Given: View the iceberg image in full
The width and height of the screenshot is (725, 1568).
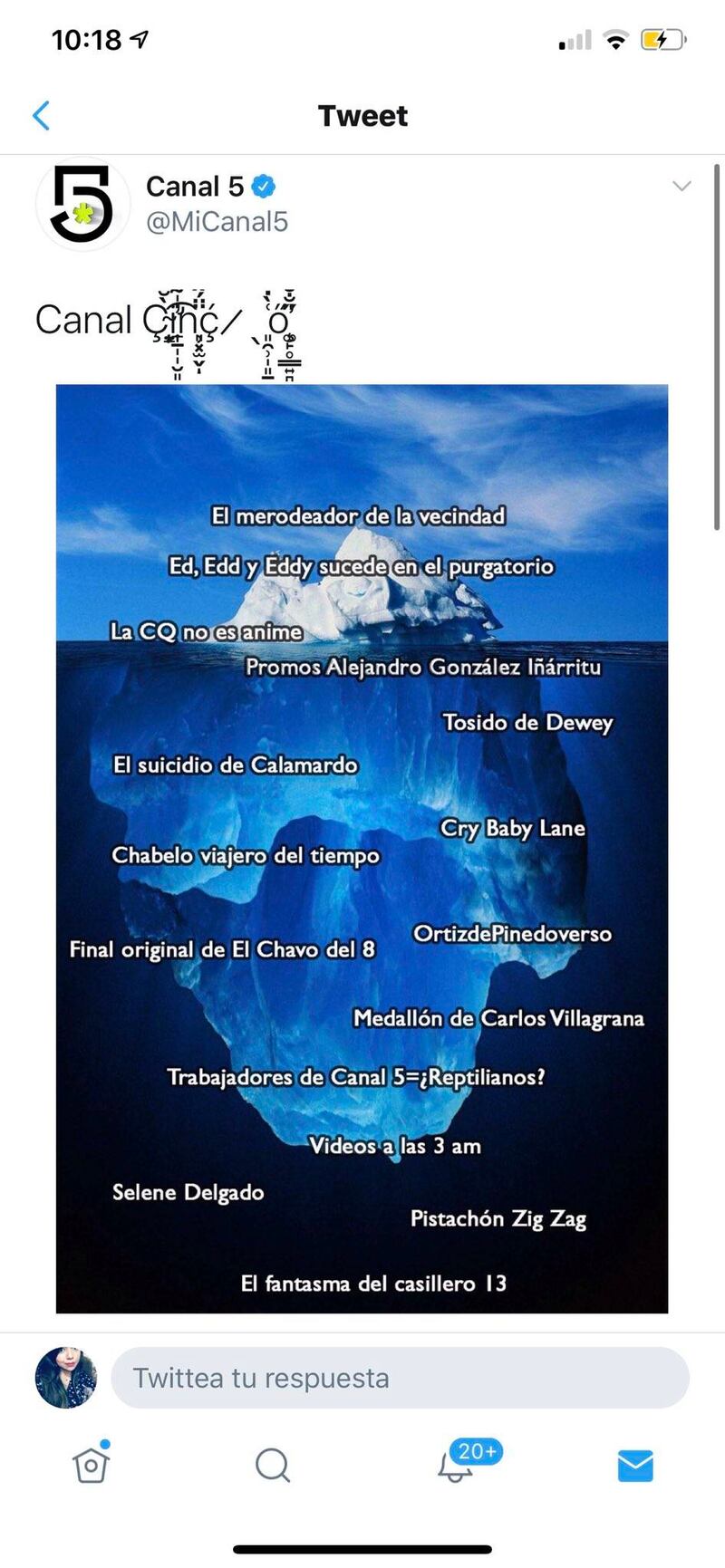Looking at the screenshot, I should 362,848.
